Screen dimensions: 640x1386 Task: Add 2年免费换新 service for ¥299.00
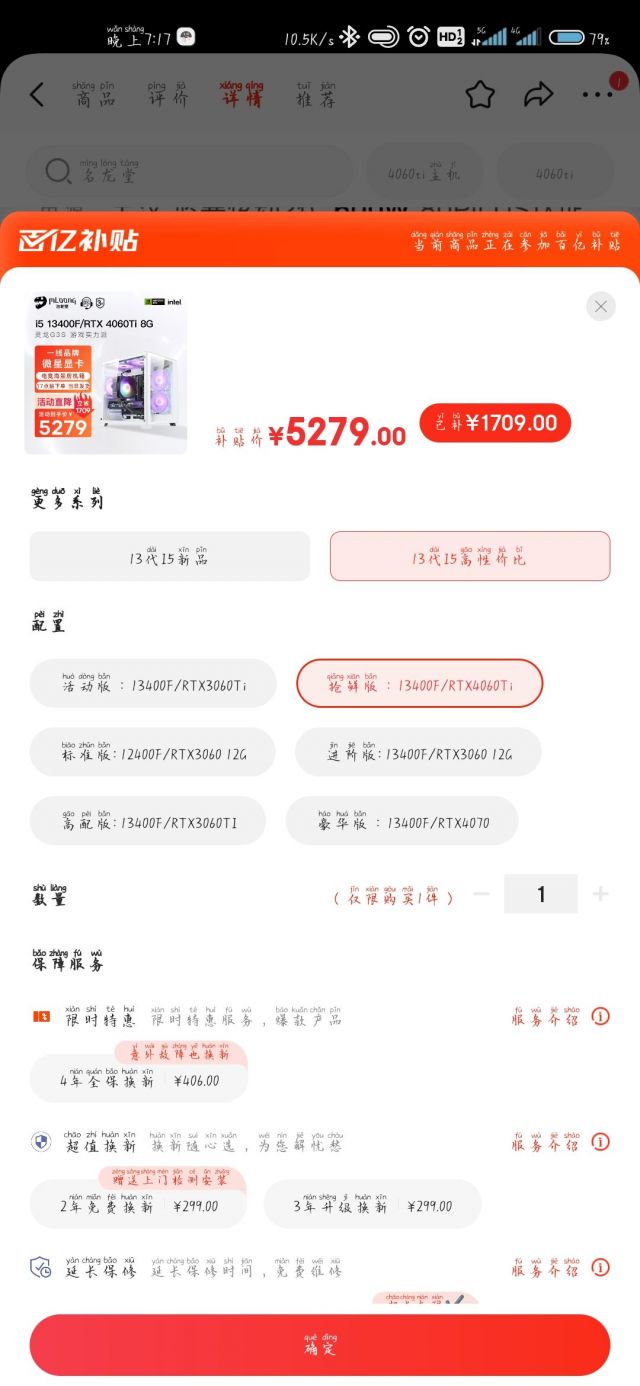(139, 1205)
